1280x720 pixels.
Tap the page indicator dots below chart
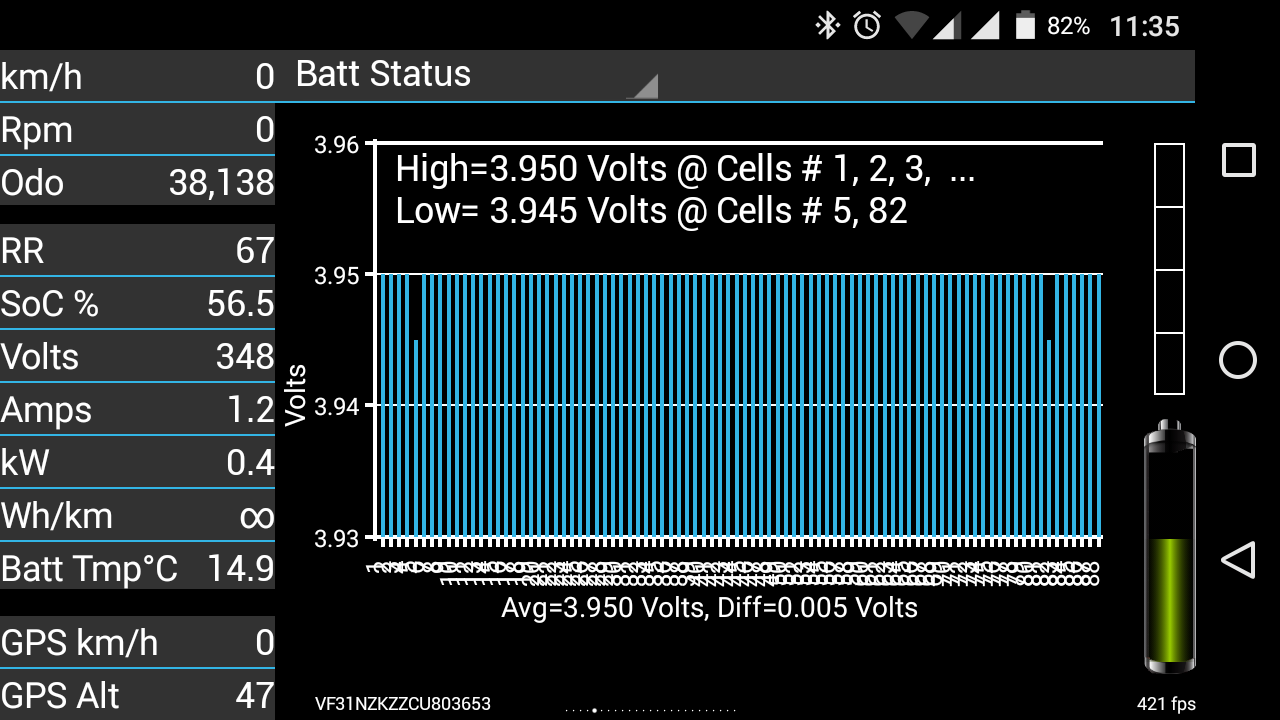[651, 710]
